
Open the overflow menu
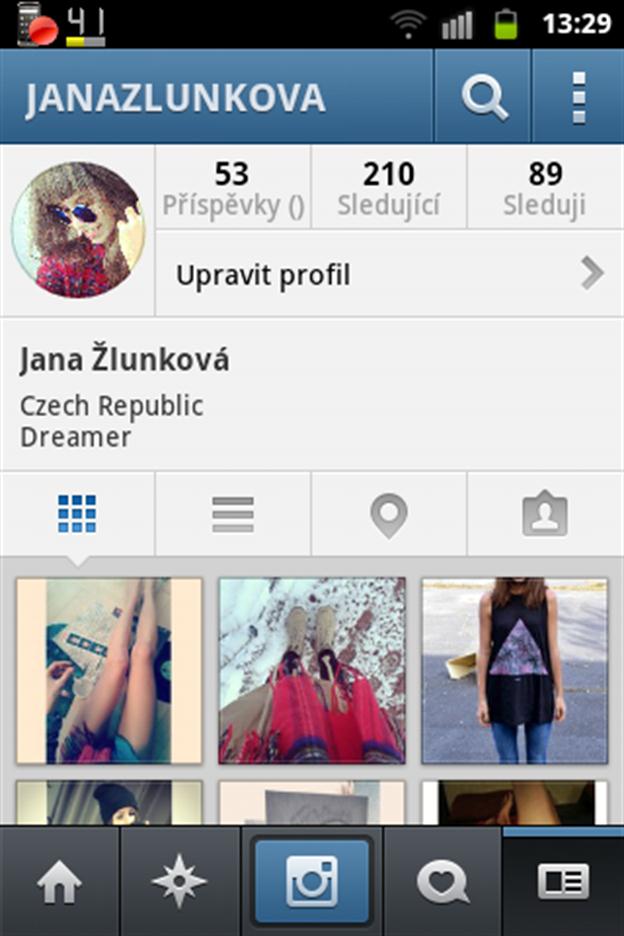(x=578, y=97)
